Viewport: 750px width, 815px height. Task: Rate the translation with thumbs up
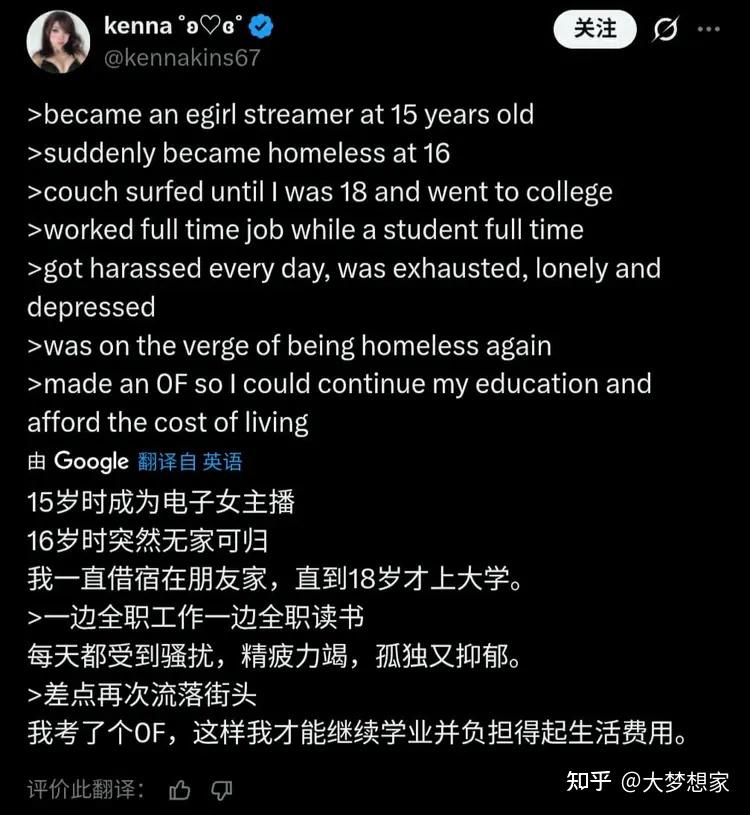click(x=180, y=790)
